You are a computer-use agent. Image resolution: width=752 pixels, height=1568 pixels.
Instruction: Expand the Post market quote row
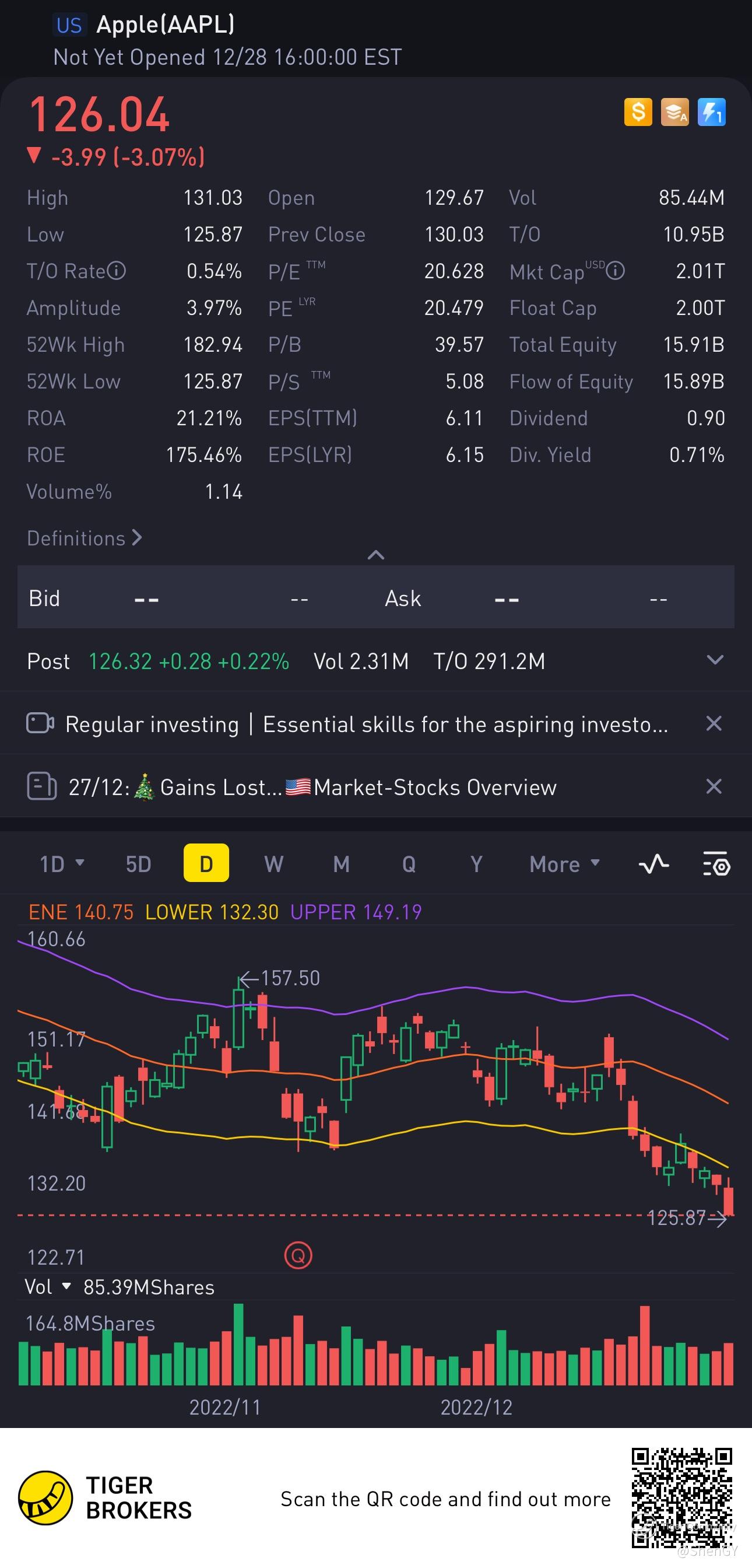pyautogui.click(x=715, y=660)
